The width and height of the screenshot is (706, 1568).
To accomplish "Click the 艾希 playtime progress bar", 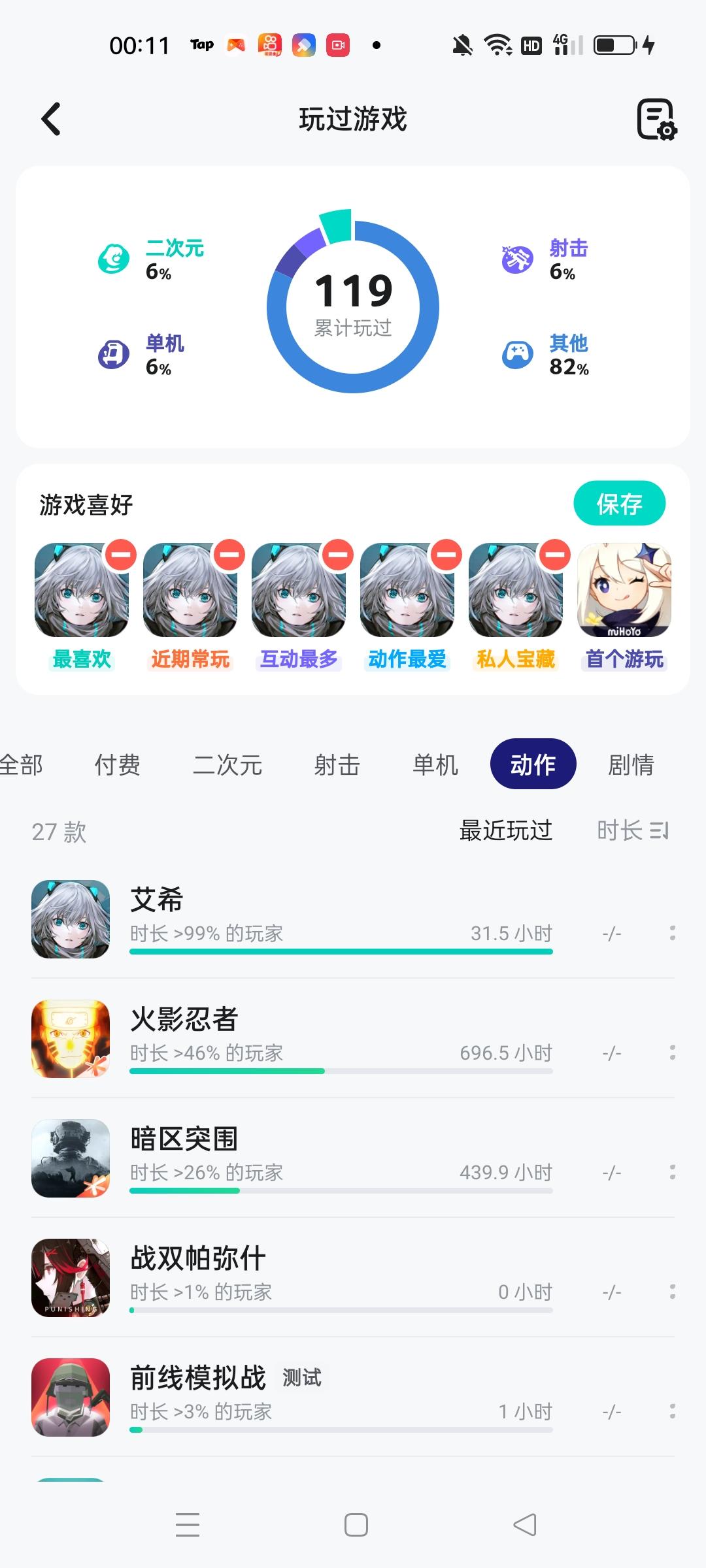I will (x=340, y=953).
